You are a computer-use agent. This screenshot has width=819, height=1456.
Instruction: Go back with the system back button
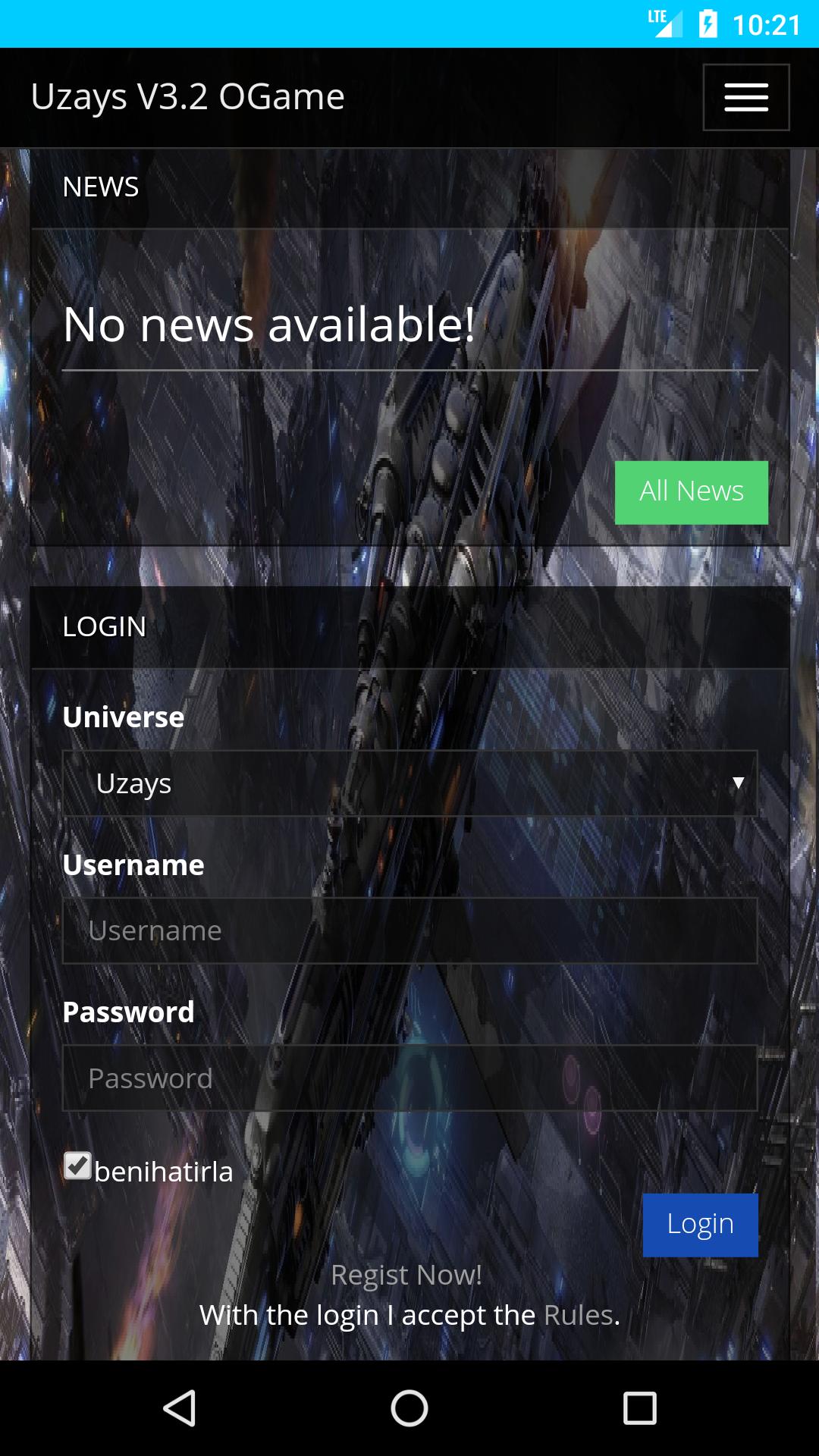pyautogui.click(x=180, y=1408)
